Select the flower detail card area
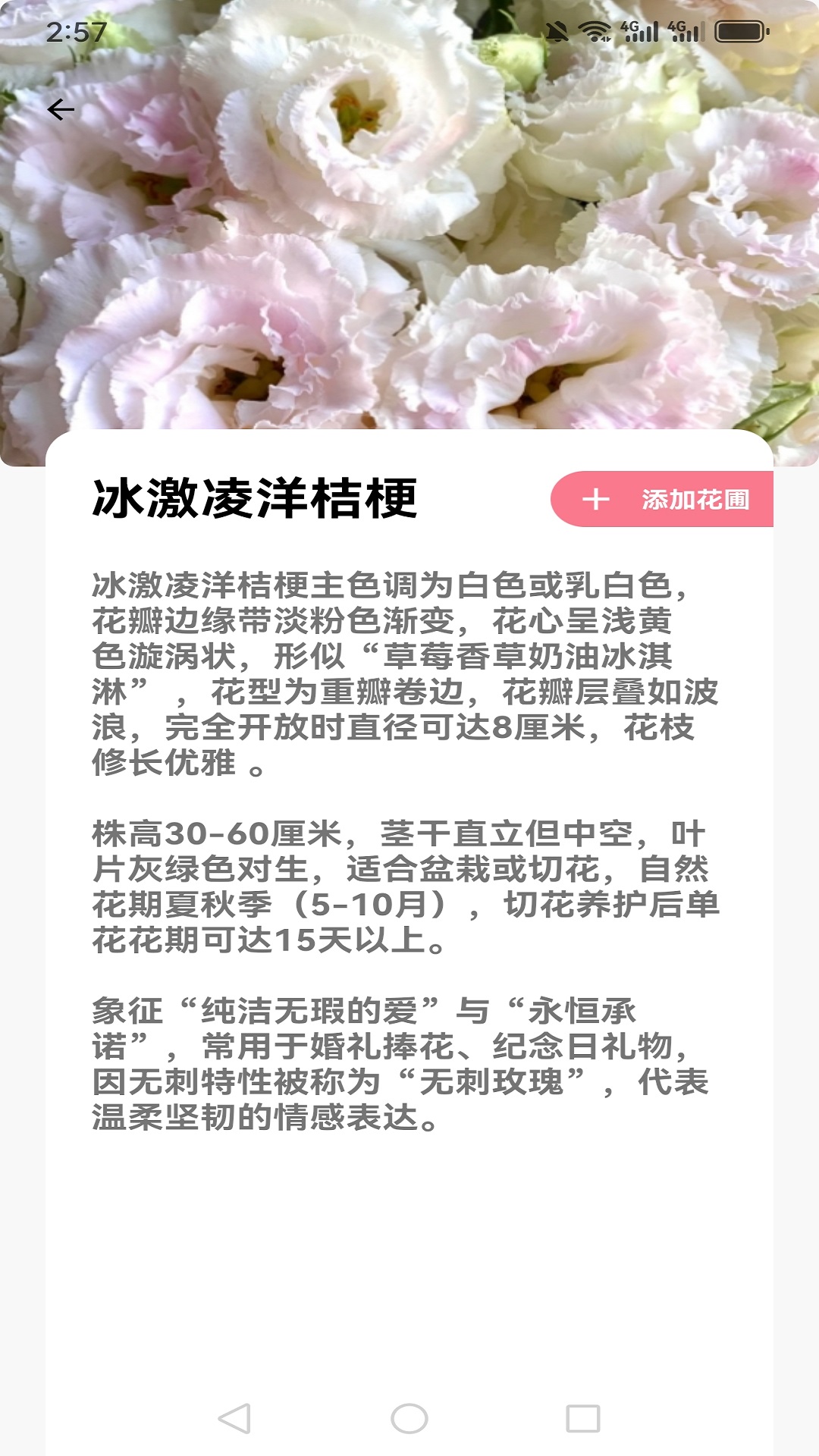 coord(409,834)
